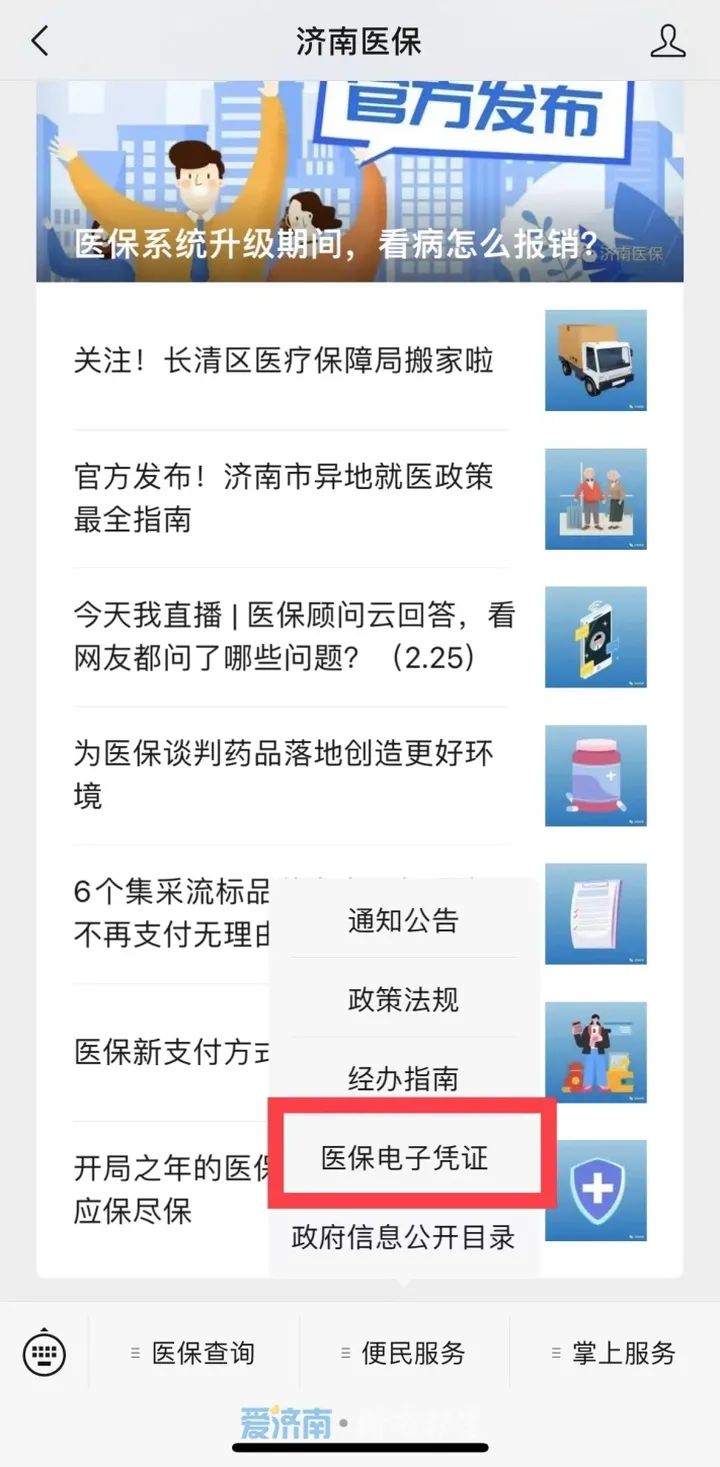720x1467 pixels.
Task: Open the account profile icon
Action: click(x=668, y=41)
